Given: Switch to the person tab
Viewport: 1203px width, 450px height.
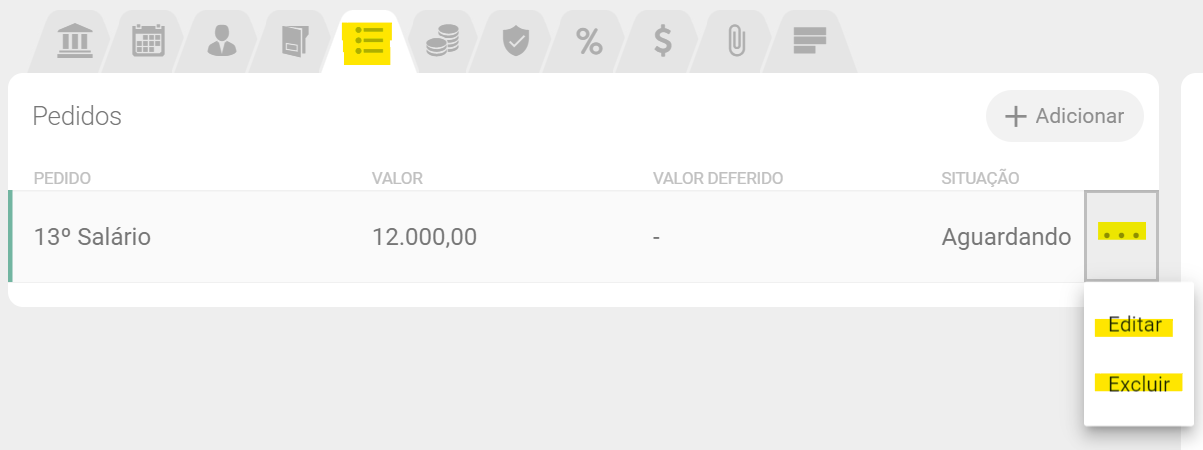Looking at the screenshot, I should point(221,41).
